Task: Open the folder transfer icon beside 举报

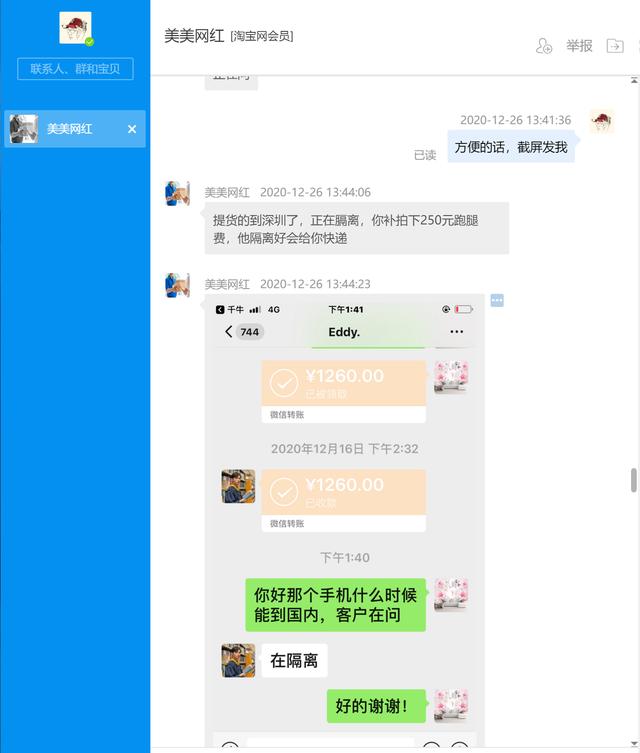Action: 616,46
